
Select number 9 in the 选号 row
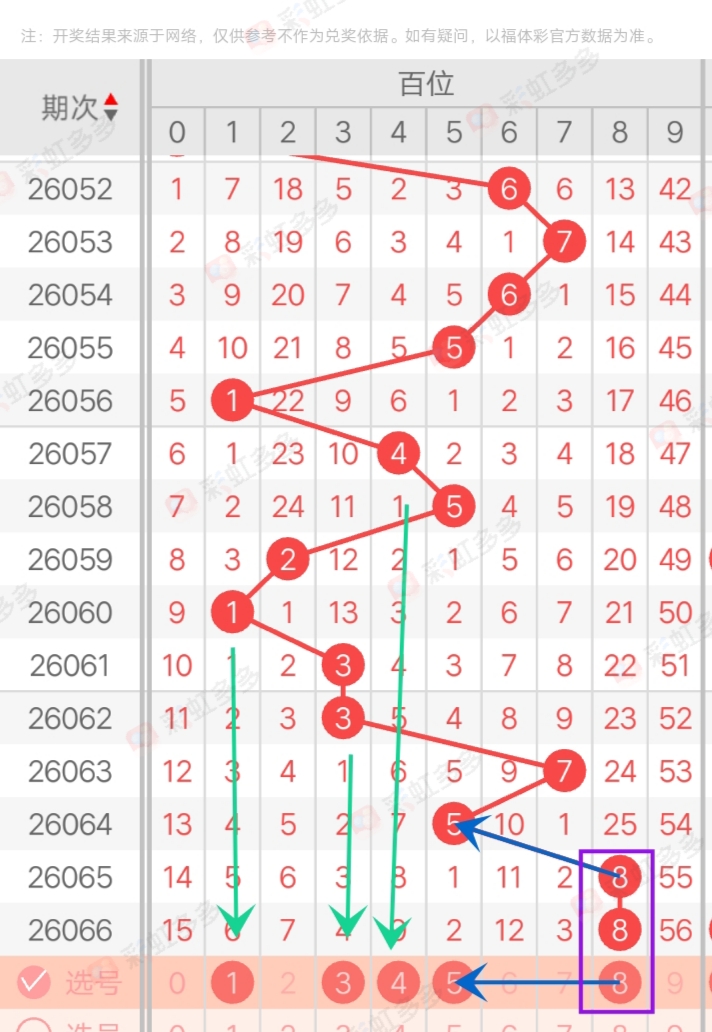pyautogui.click(x=675, y=984)
